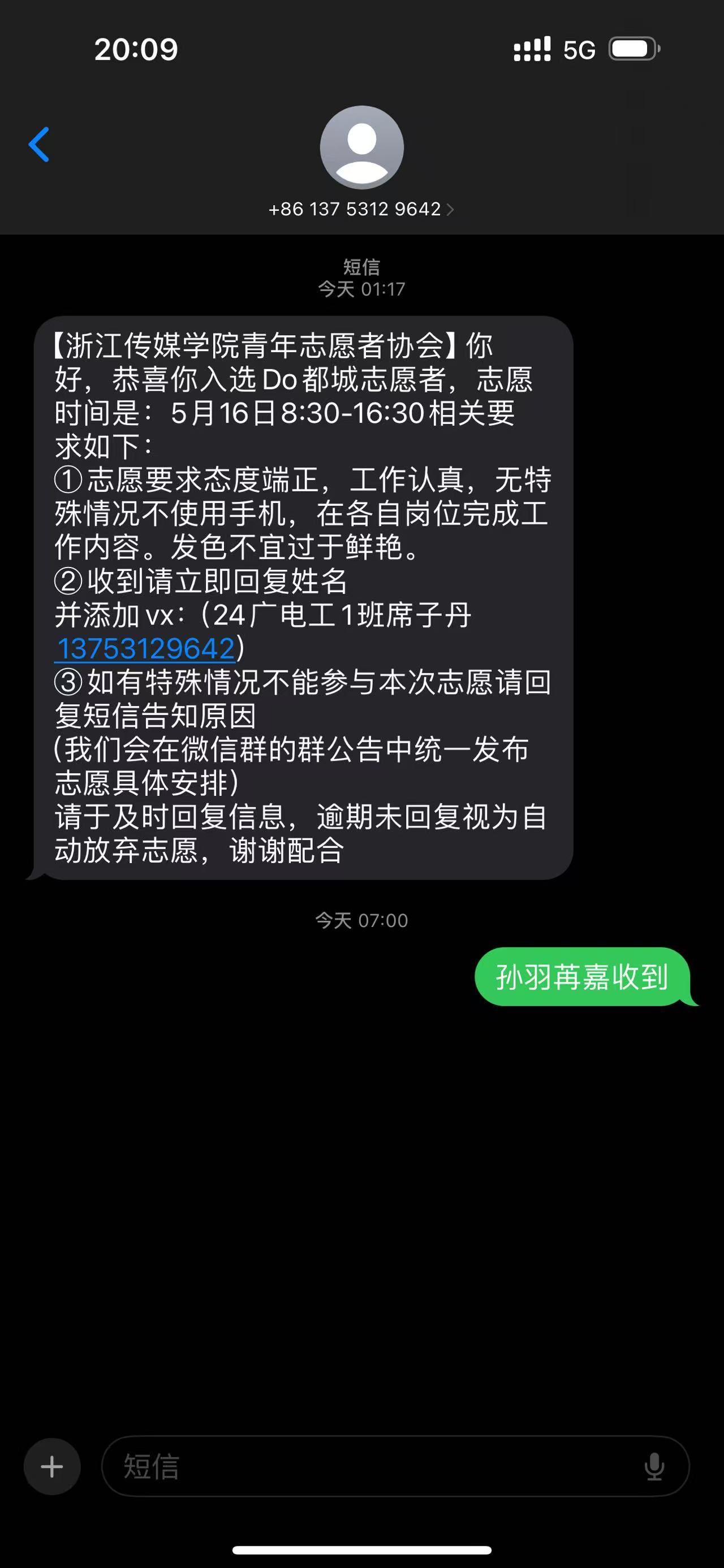
Task: Open the plus attachments menu
Action: coord(52,1466)
